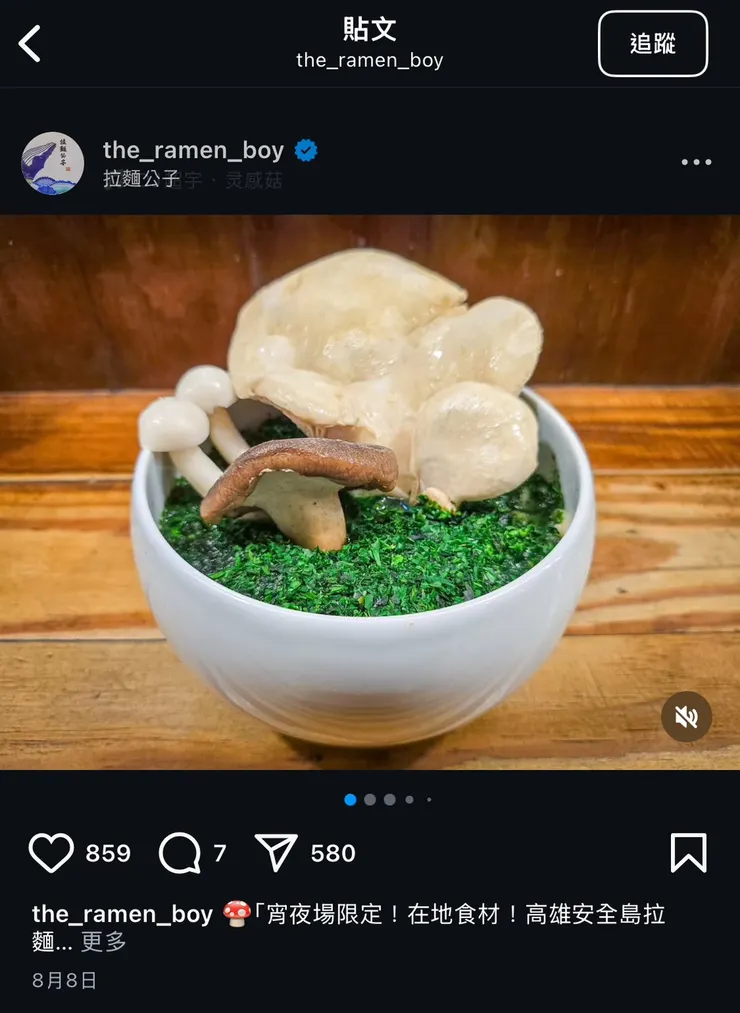Select the 貼文 header tab
This screenshot has width=740, height=1013.
(x=370, y=30)
